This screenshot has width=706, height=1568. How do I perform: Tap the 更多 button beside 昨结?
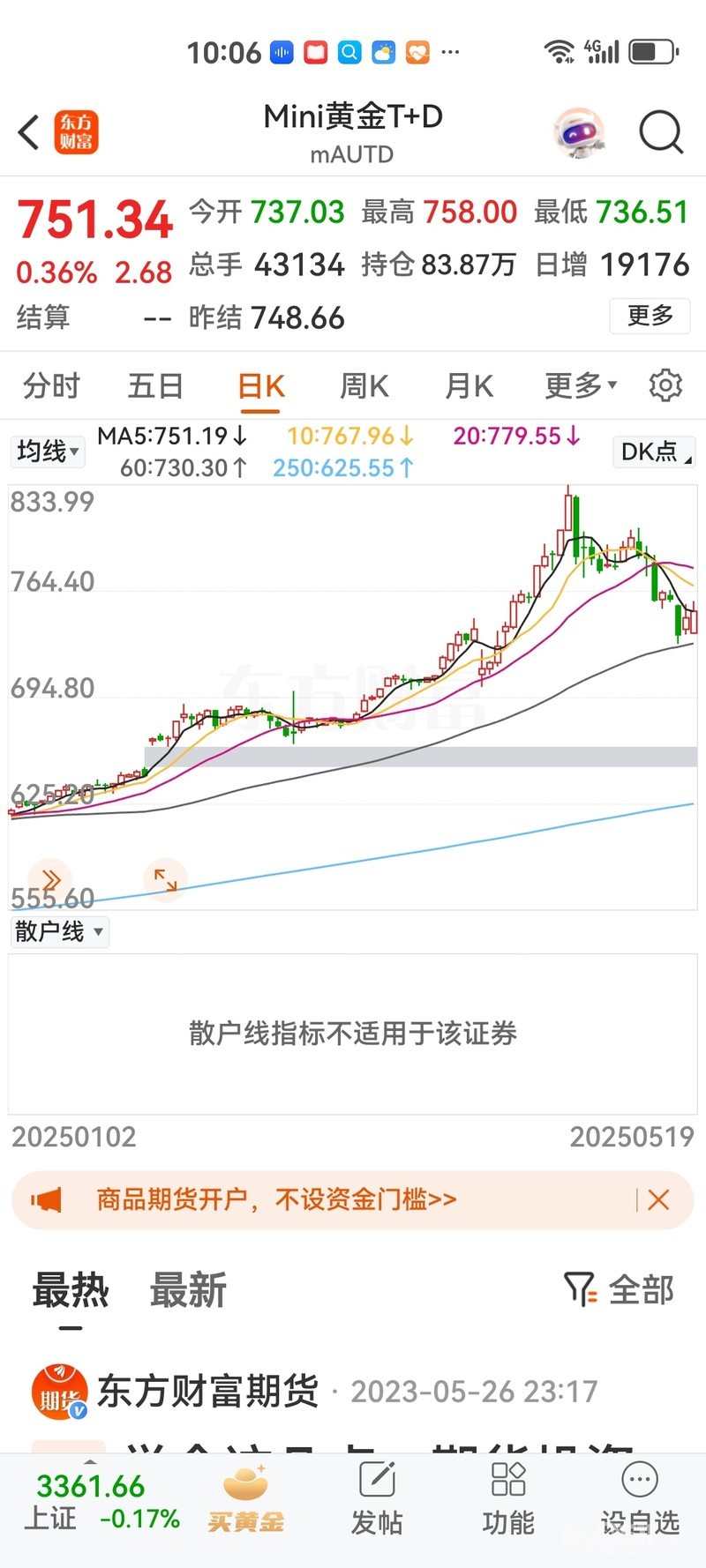click(x=650, y=316)
